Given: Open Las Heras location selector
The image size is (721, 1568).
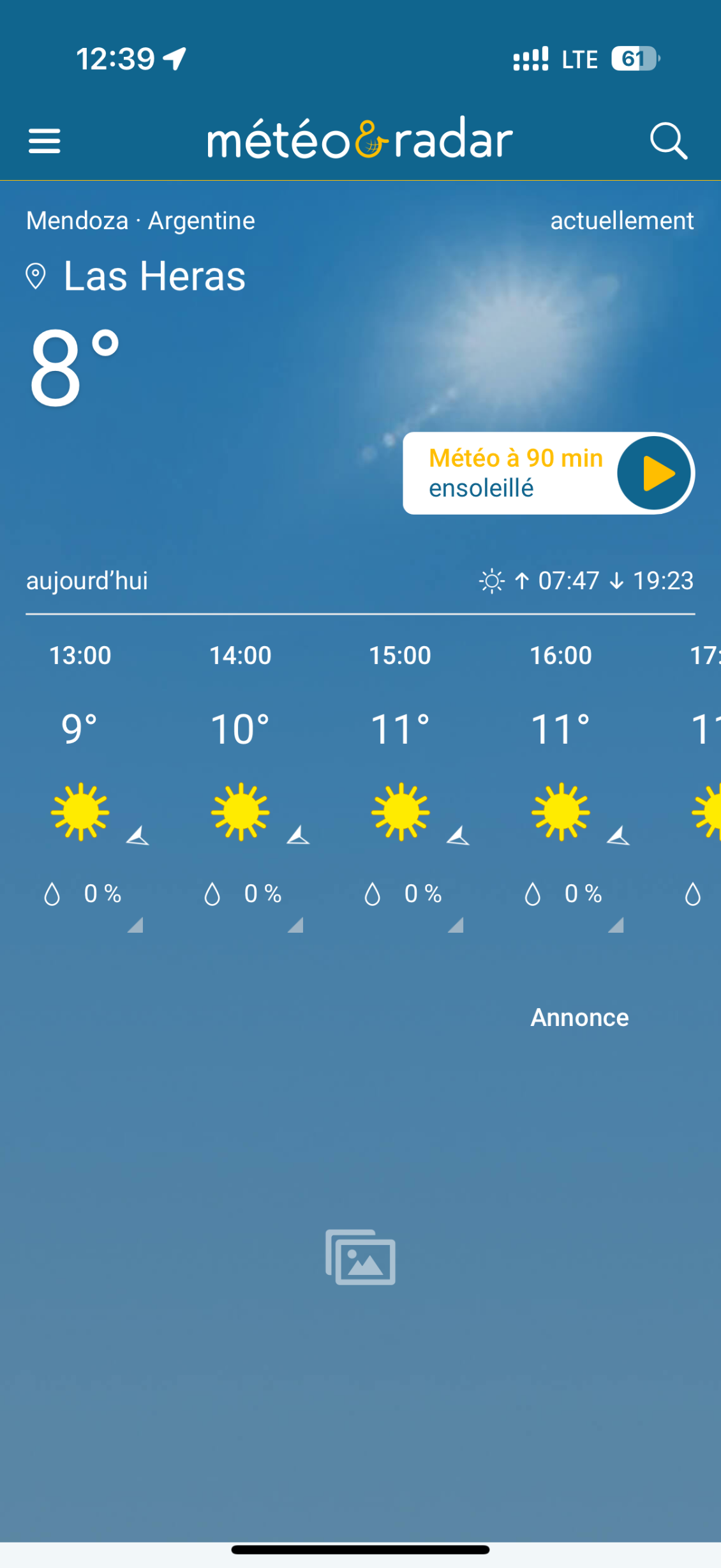Looking at the screenshot, I should tap(137, 276).
